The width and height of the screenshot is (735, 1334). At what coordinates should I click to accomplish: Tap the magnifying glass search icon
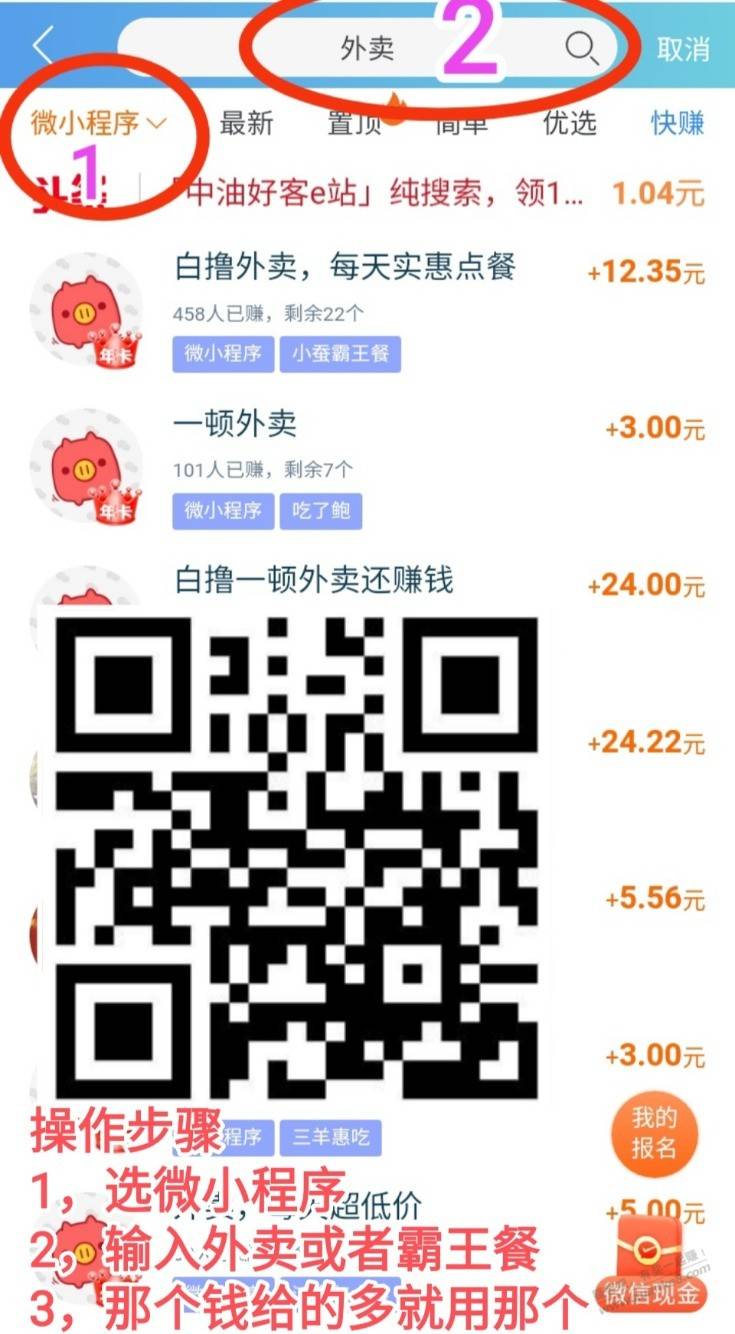pos(582,47)
